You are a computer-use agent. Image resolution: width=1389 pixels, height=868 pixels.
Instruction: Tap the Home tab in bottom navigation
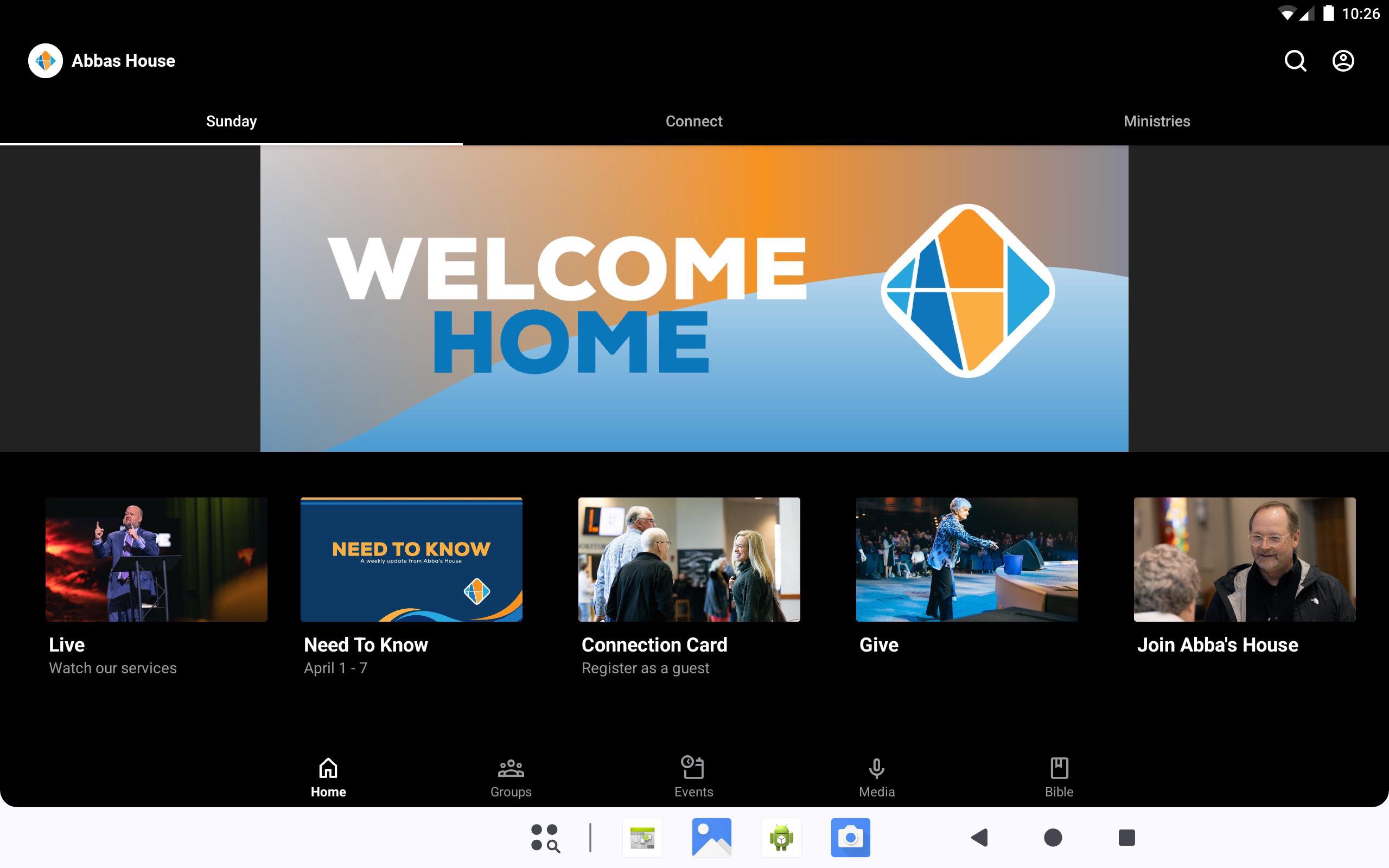tap(328, 777)
